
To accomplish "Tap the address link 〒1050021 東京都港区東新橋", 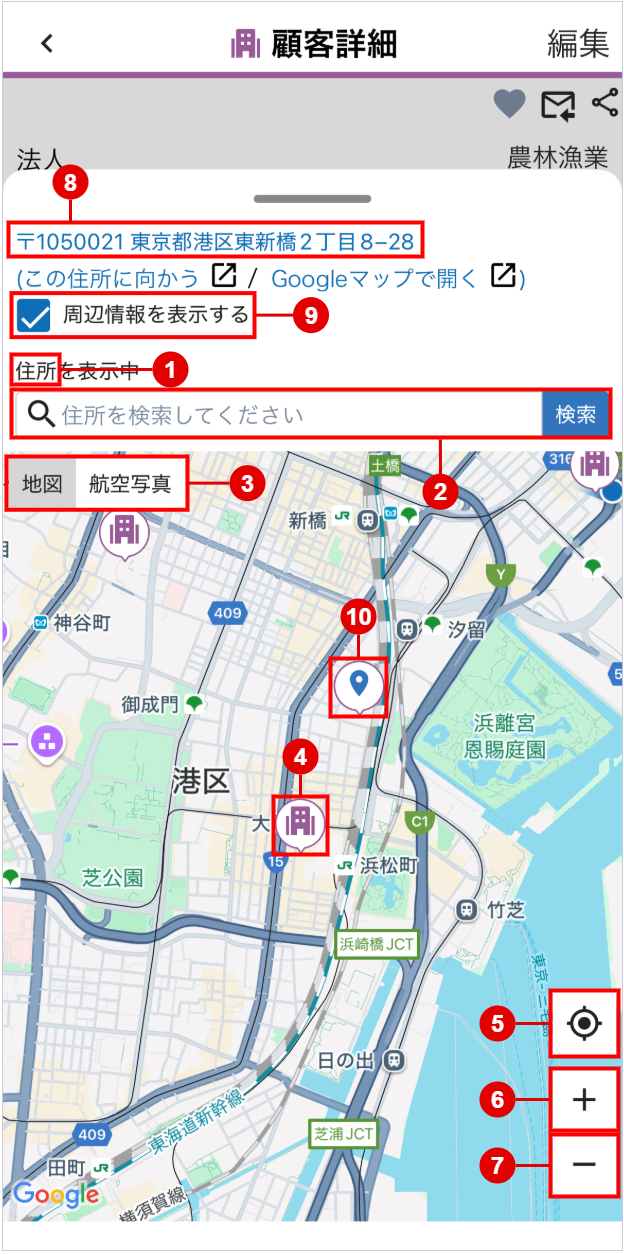I will pos(215,241).
